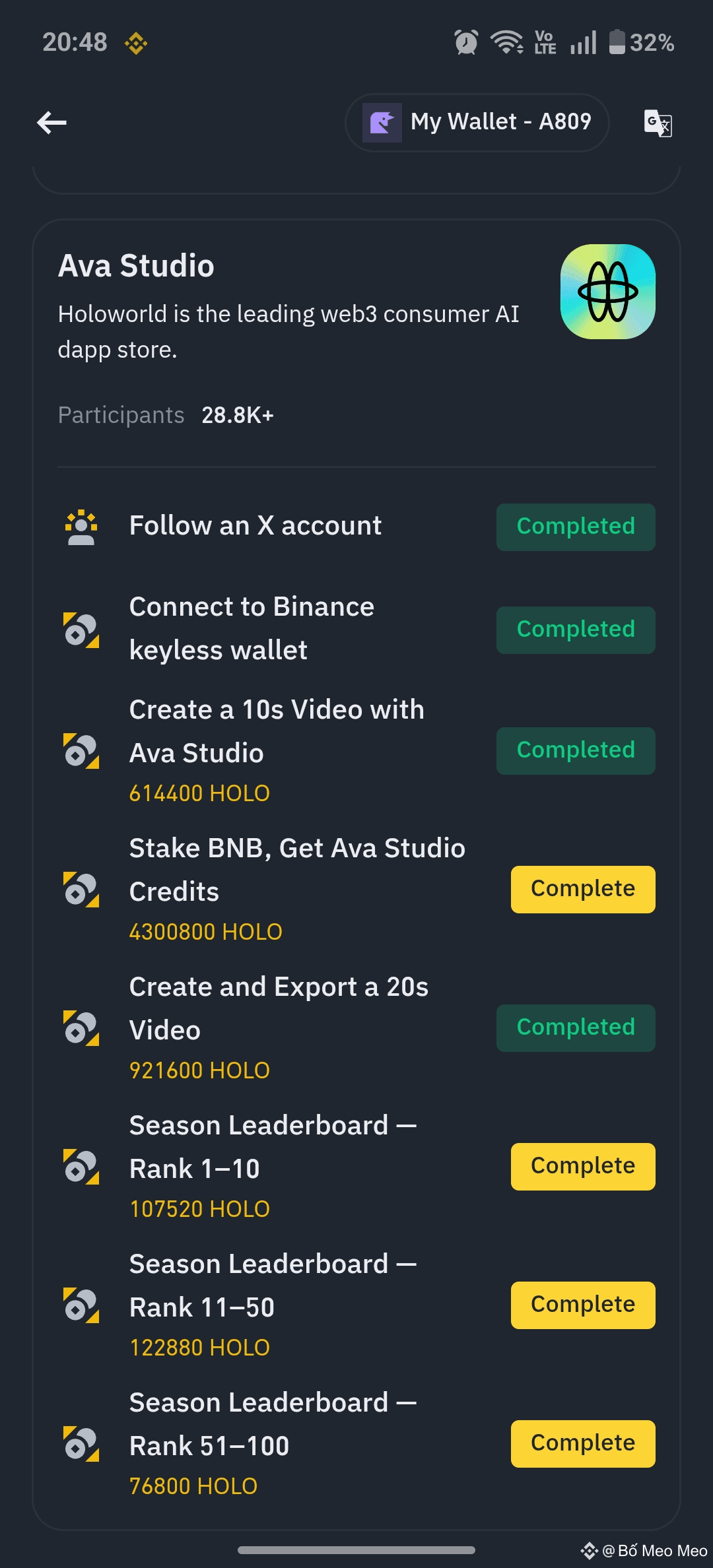Tap Complete for Season Leaderboard Rank 1–10
The height and width of the screenshot is (1568, 713).
[x=583, y=1167]
